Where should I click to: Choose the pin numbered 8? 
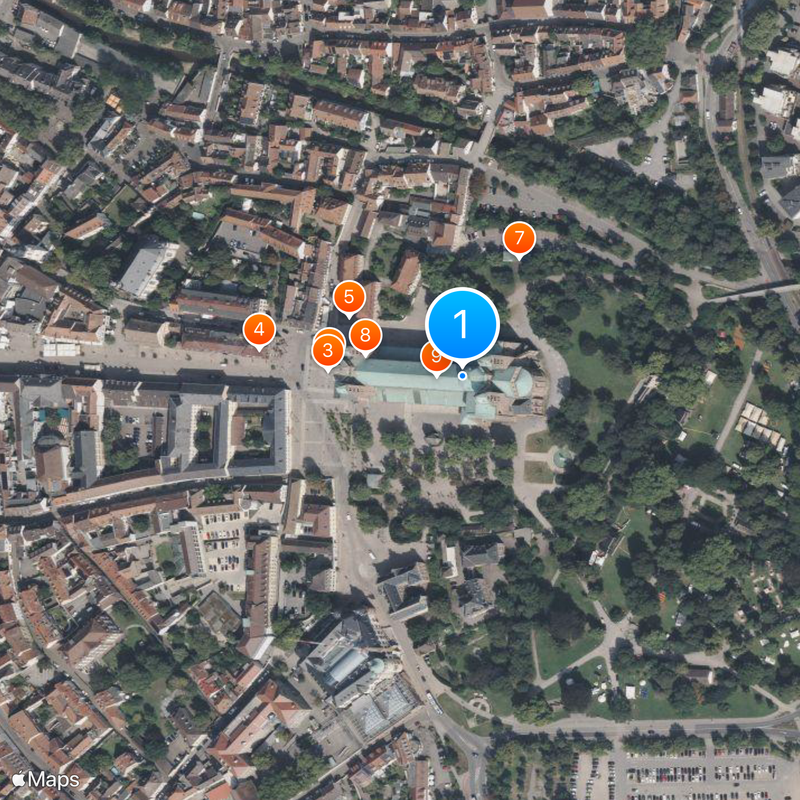[365, 335]
